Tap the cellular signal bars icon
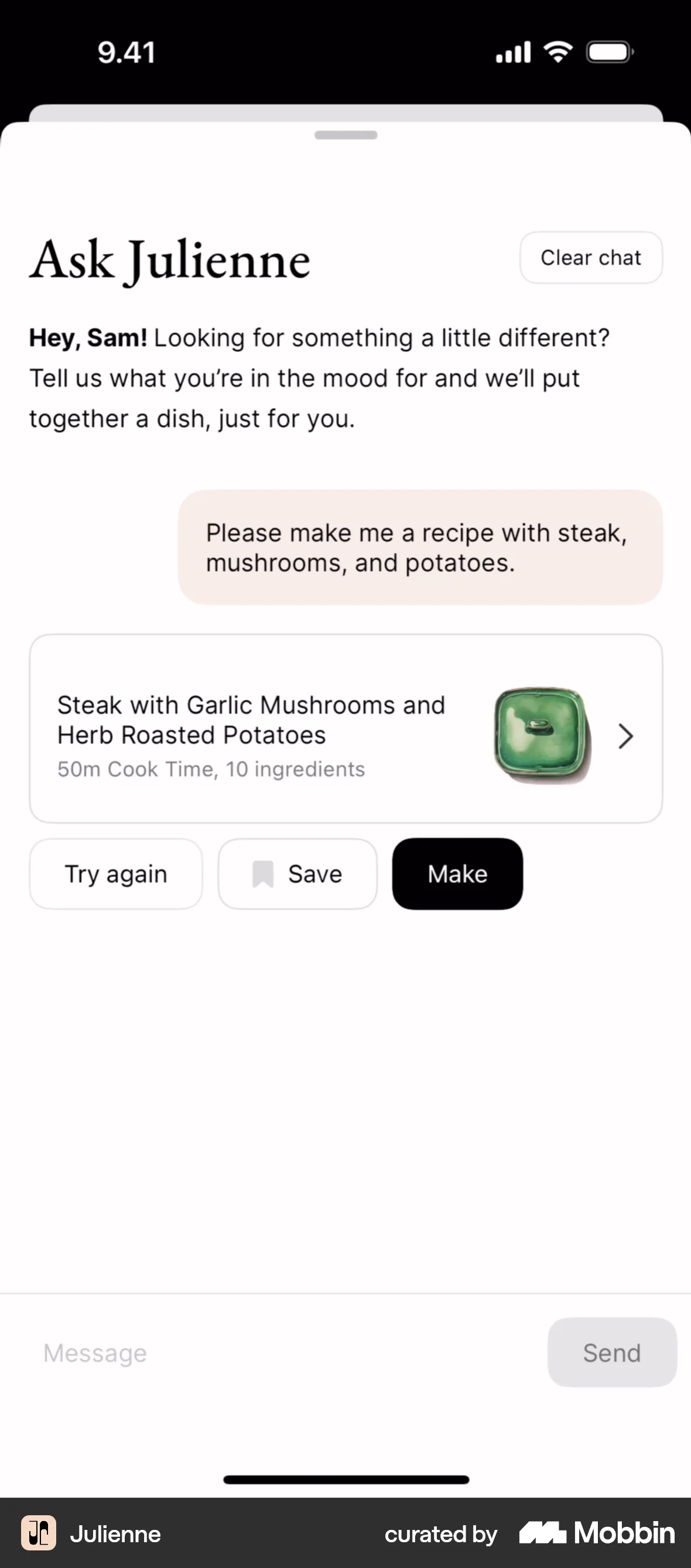691x1568 pixels. click(512, 52)
